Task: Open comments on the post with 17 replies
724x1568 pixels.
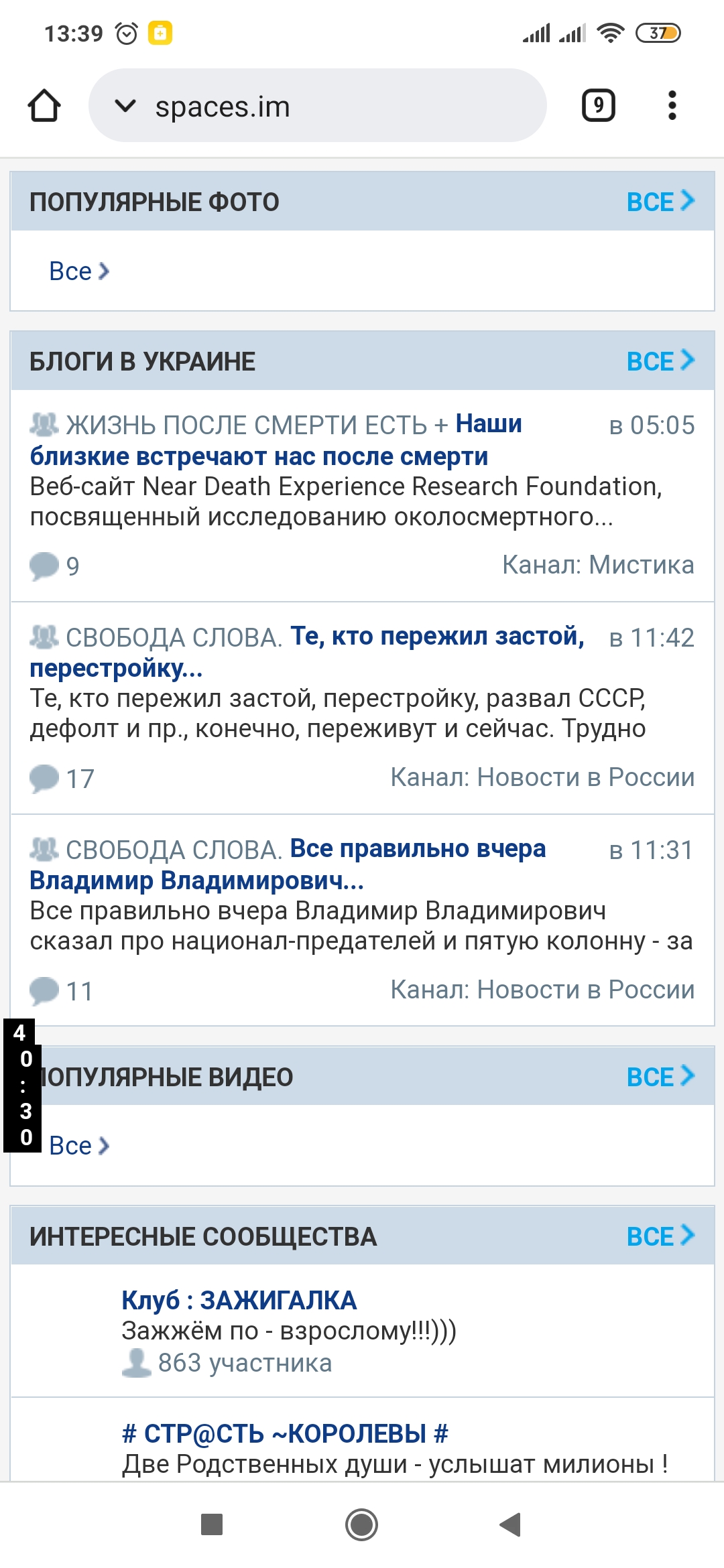Action: pos(62,779)
